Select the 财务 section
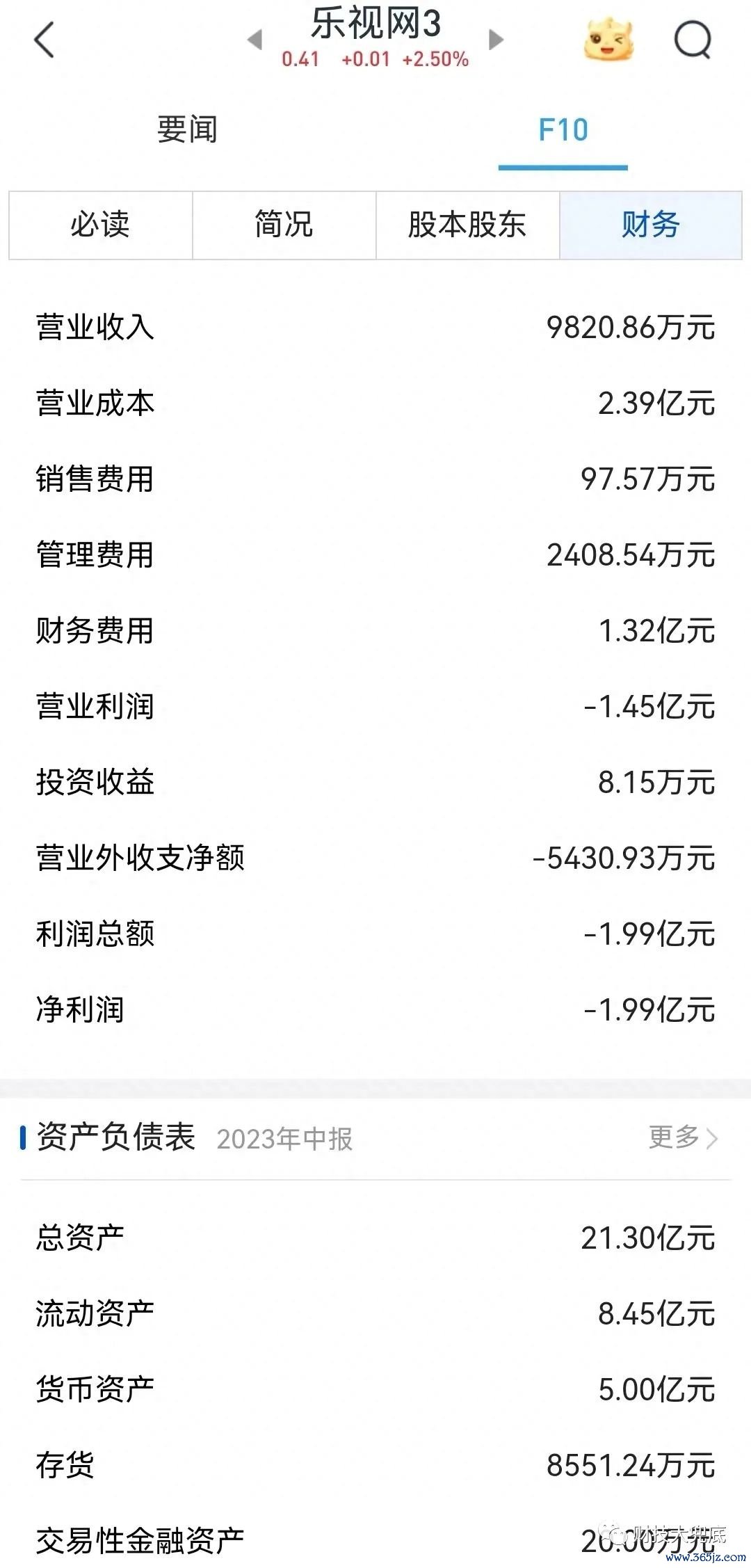 coord(651,225)
